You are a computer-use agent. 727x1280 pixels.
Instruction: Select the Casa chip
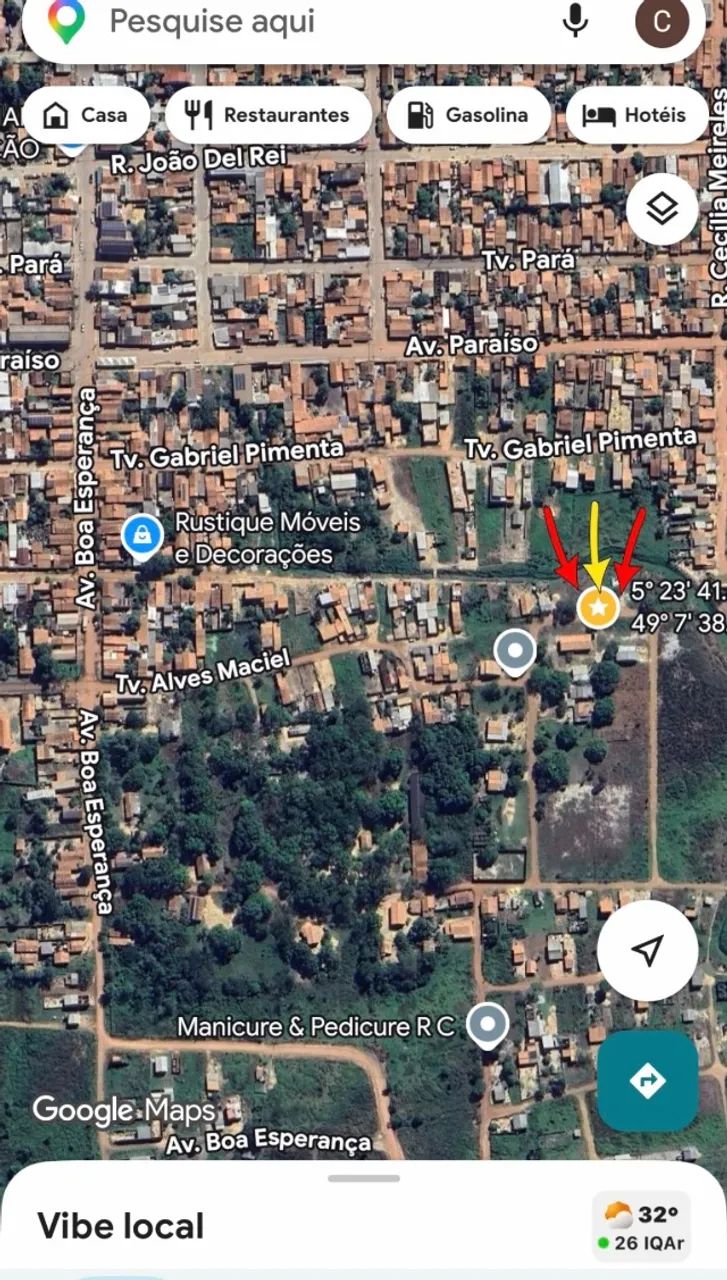86,115
